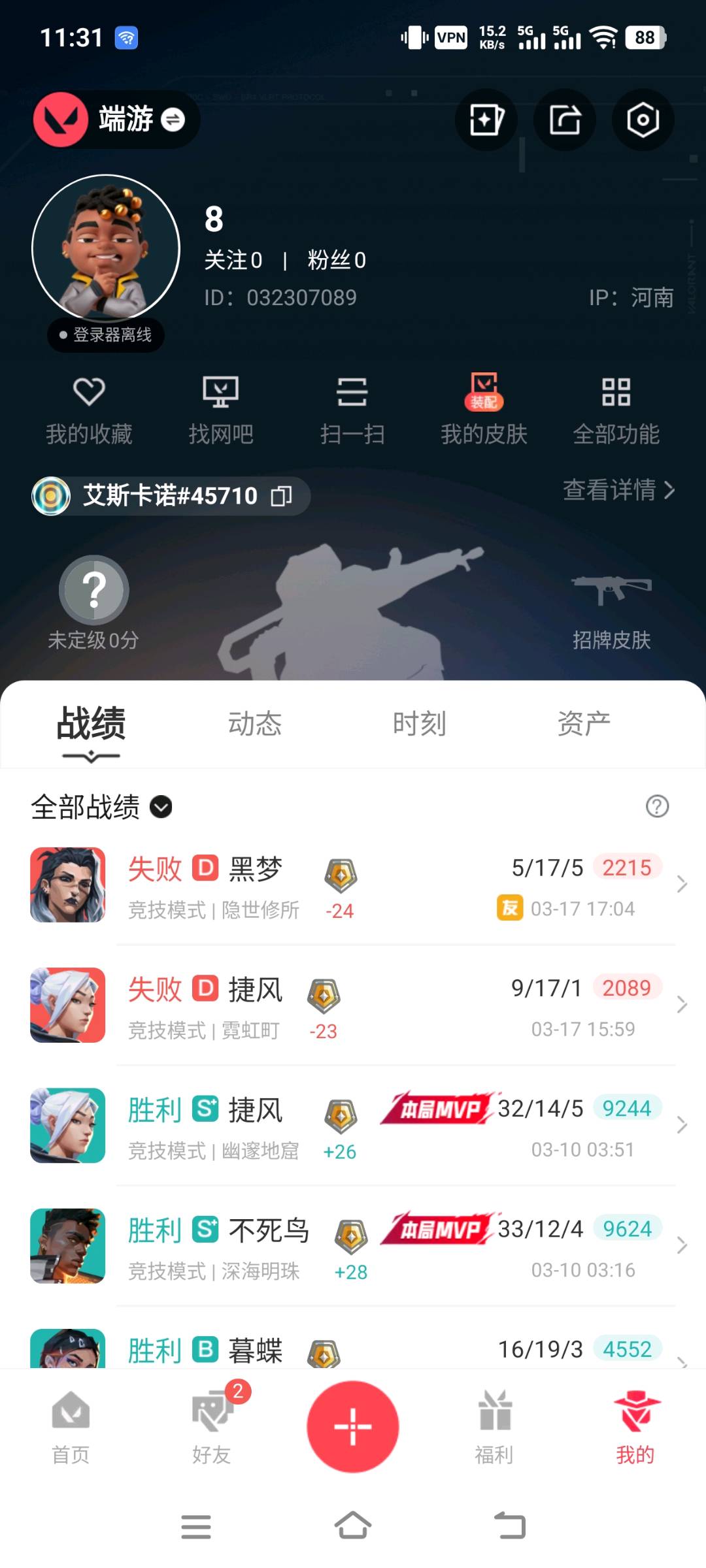Open the 福利 benefits tab
Image resolution: width=706 pixels, height=1568 pixels.
[x=494, y=1428]
